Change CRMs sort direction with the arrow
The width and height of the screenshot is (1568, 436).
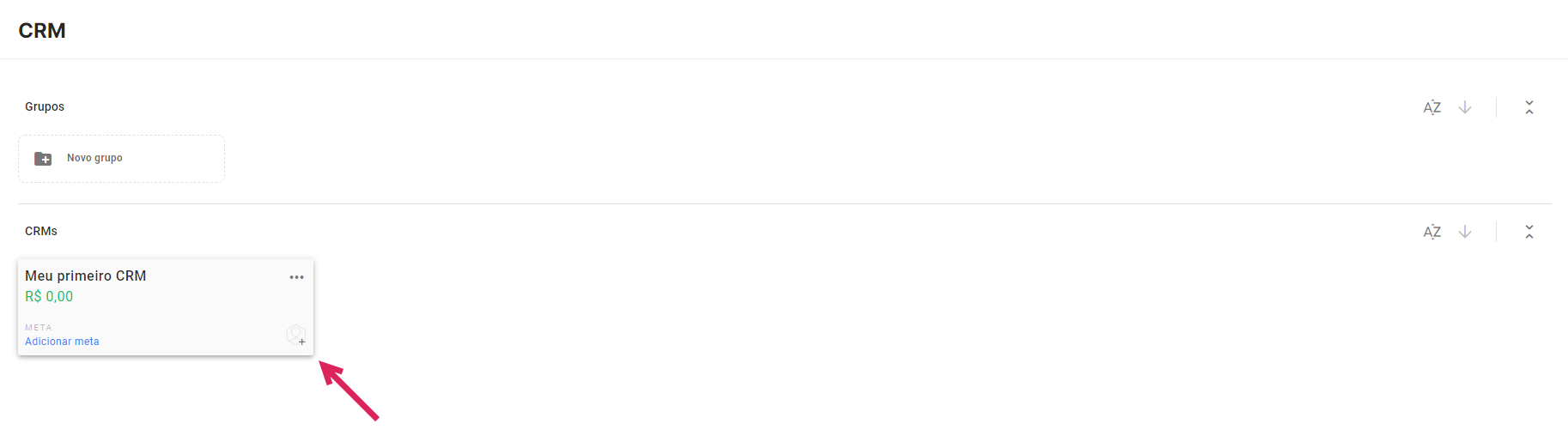(x=1465, y=232)
